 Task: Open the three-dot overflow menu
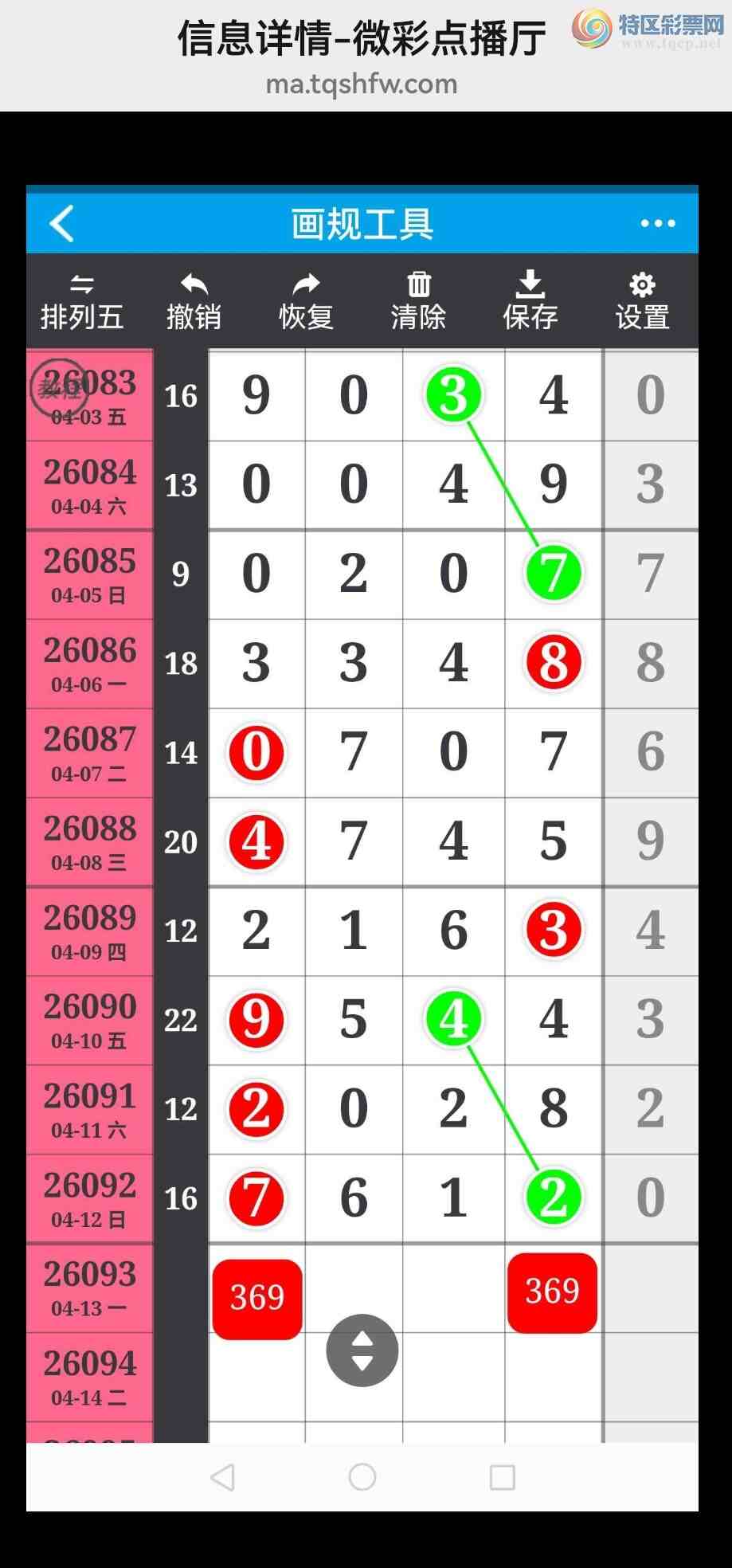(x=658, y=223)
